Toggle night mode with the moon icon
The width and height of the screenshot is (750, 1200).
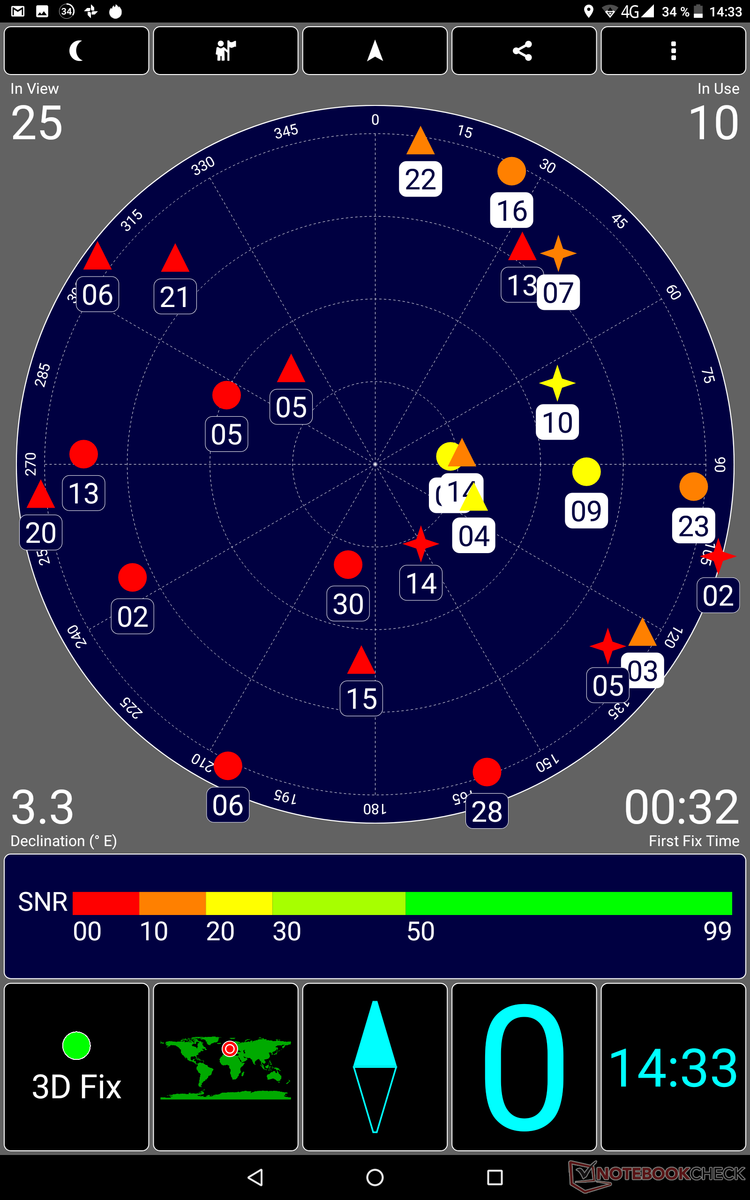coord(77,51)
